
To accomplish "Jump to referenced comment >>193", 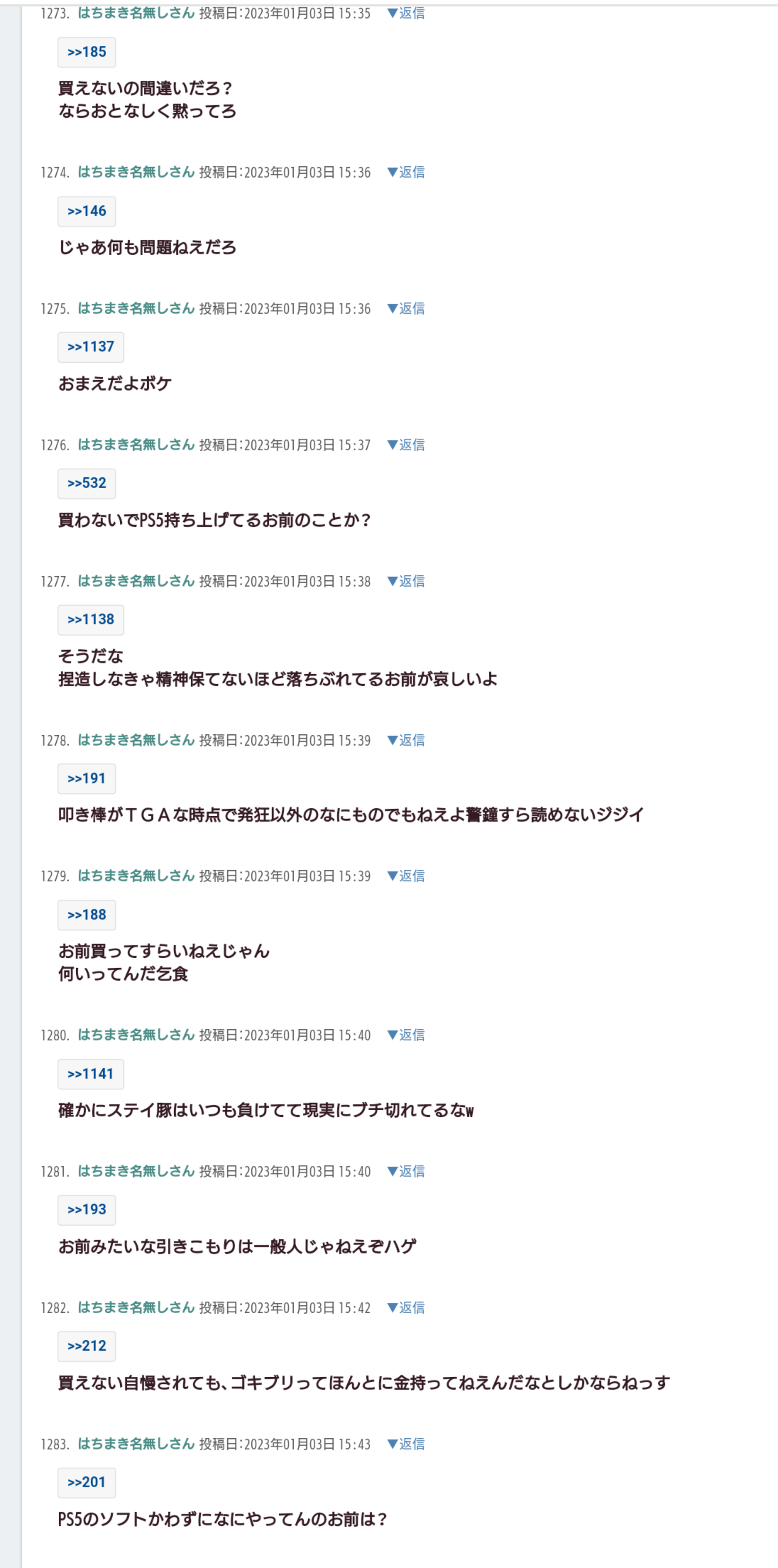I will pos(87,1210).
